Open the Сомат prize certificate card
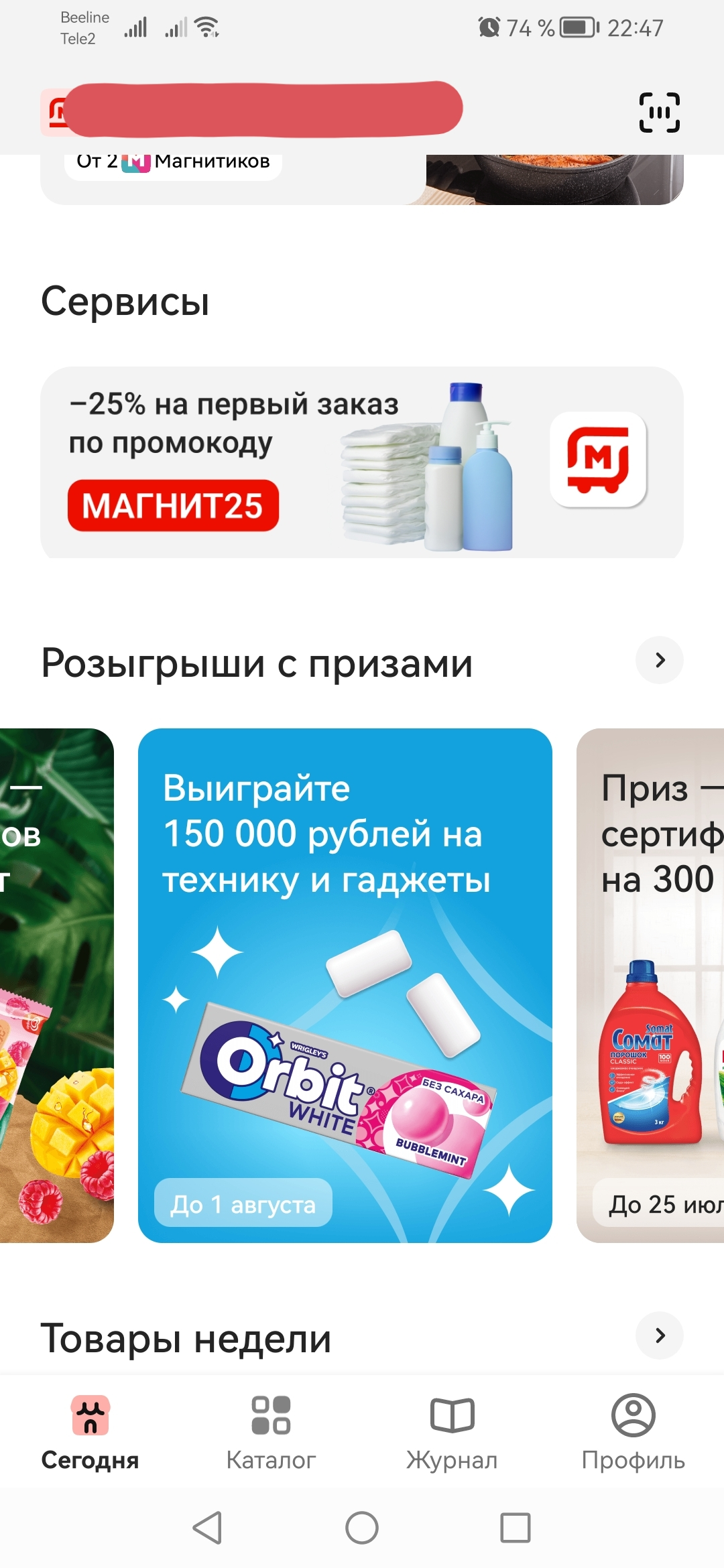This screenshot has height=1568, width=724. click(650, 986)
